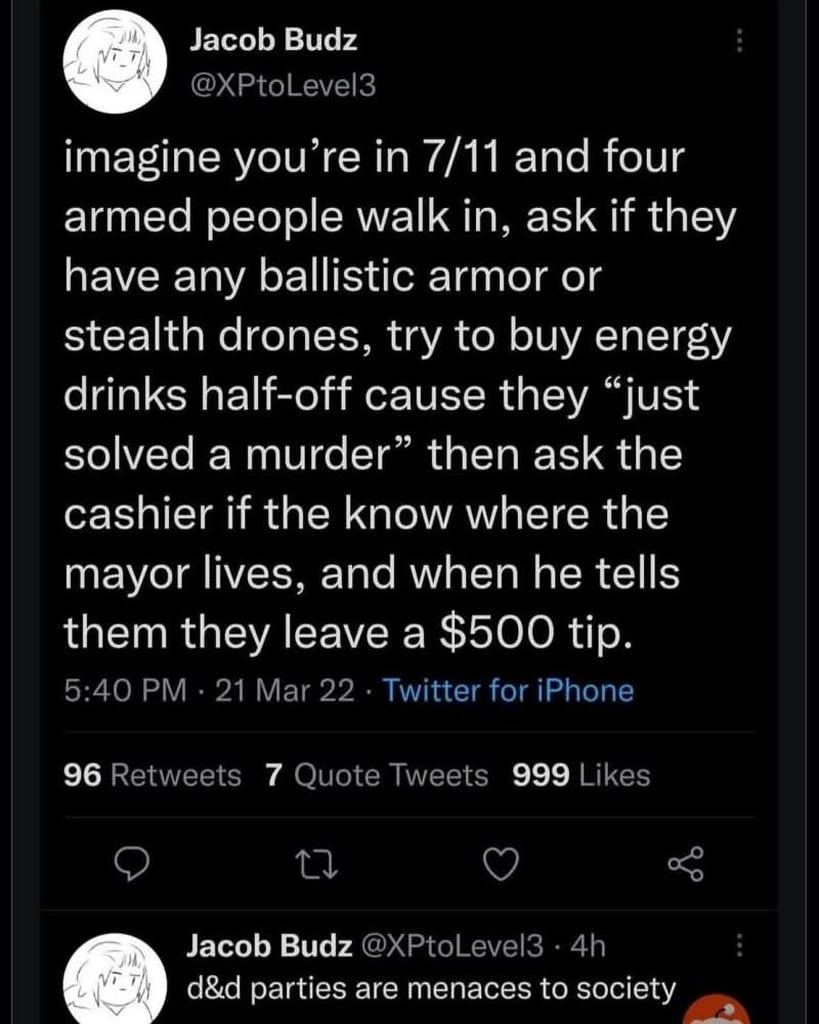Open the d&d parties reply tweet
Viewport: 819px width, 1024px height.
432,989
